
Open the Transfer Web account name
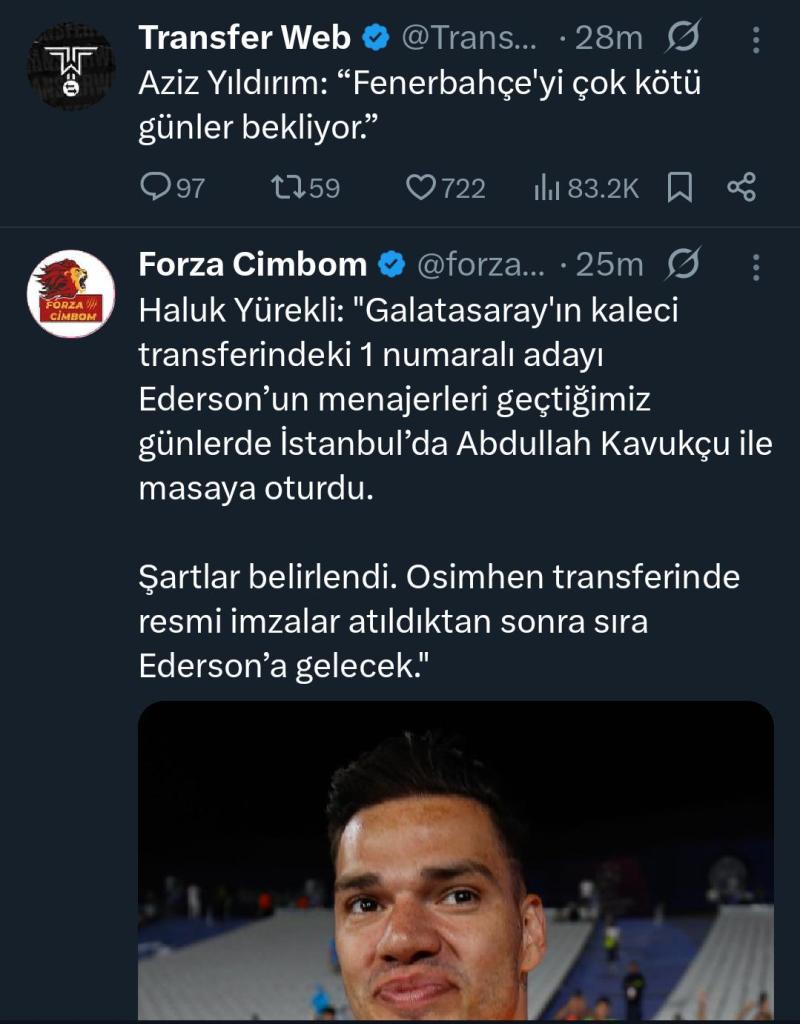point(245,37)
